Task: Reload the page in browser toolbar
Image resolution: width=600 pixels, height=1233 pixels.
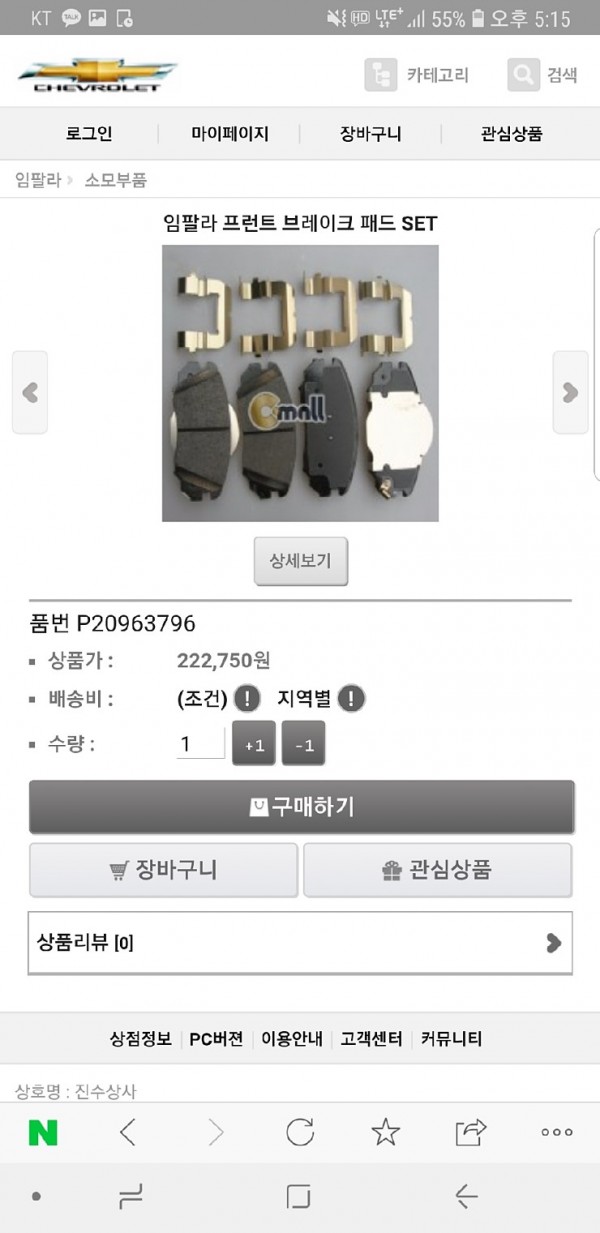Action: point(300,1132)
